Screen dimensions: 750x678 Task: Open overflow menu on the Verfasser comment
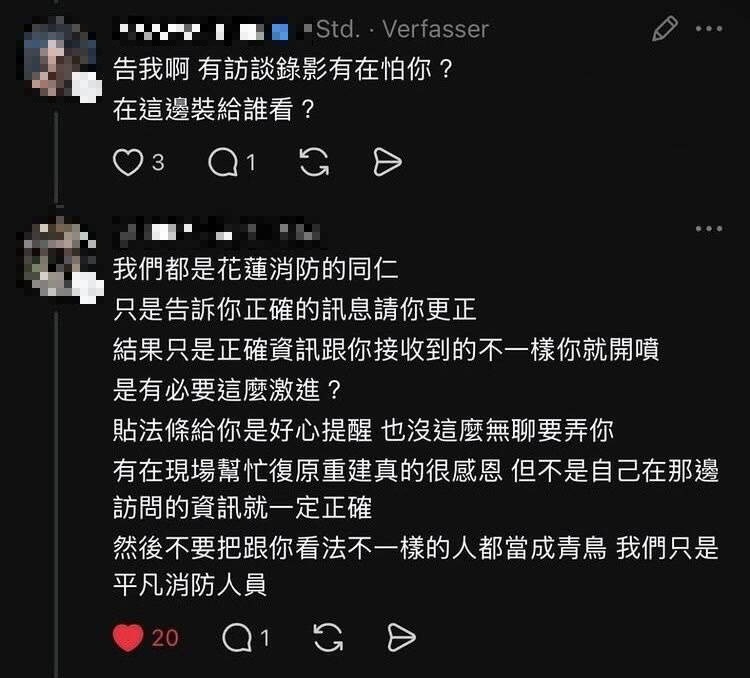point(709,29)
